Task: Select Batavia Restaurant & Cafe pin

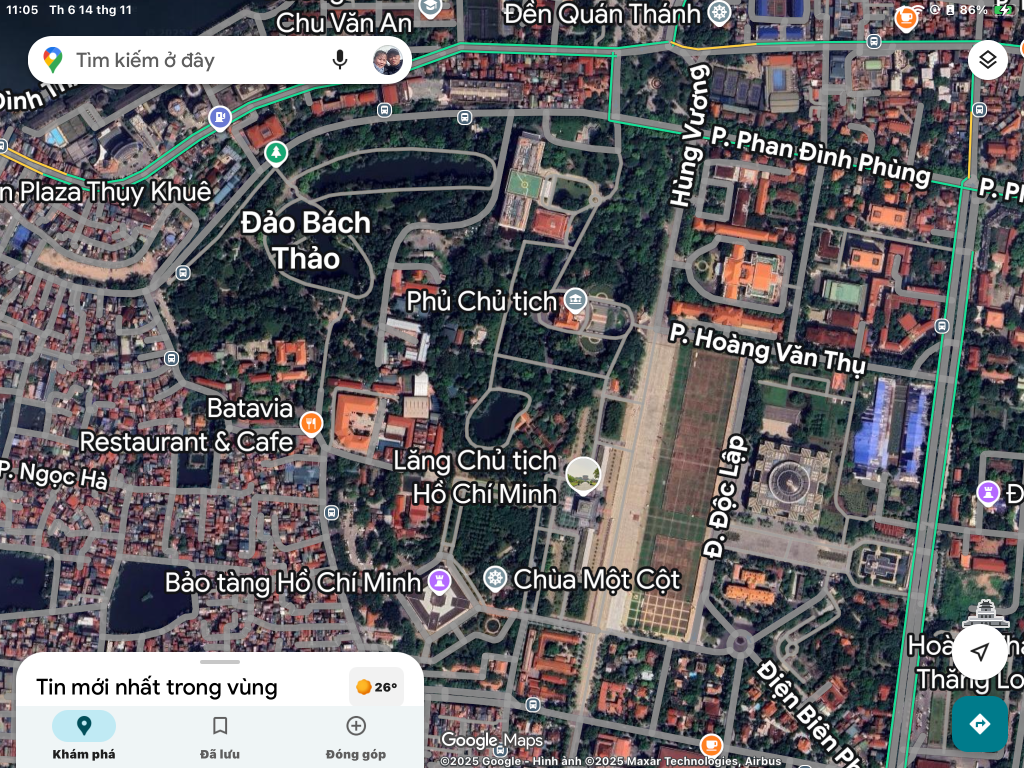Action: (x=311, y=423)
